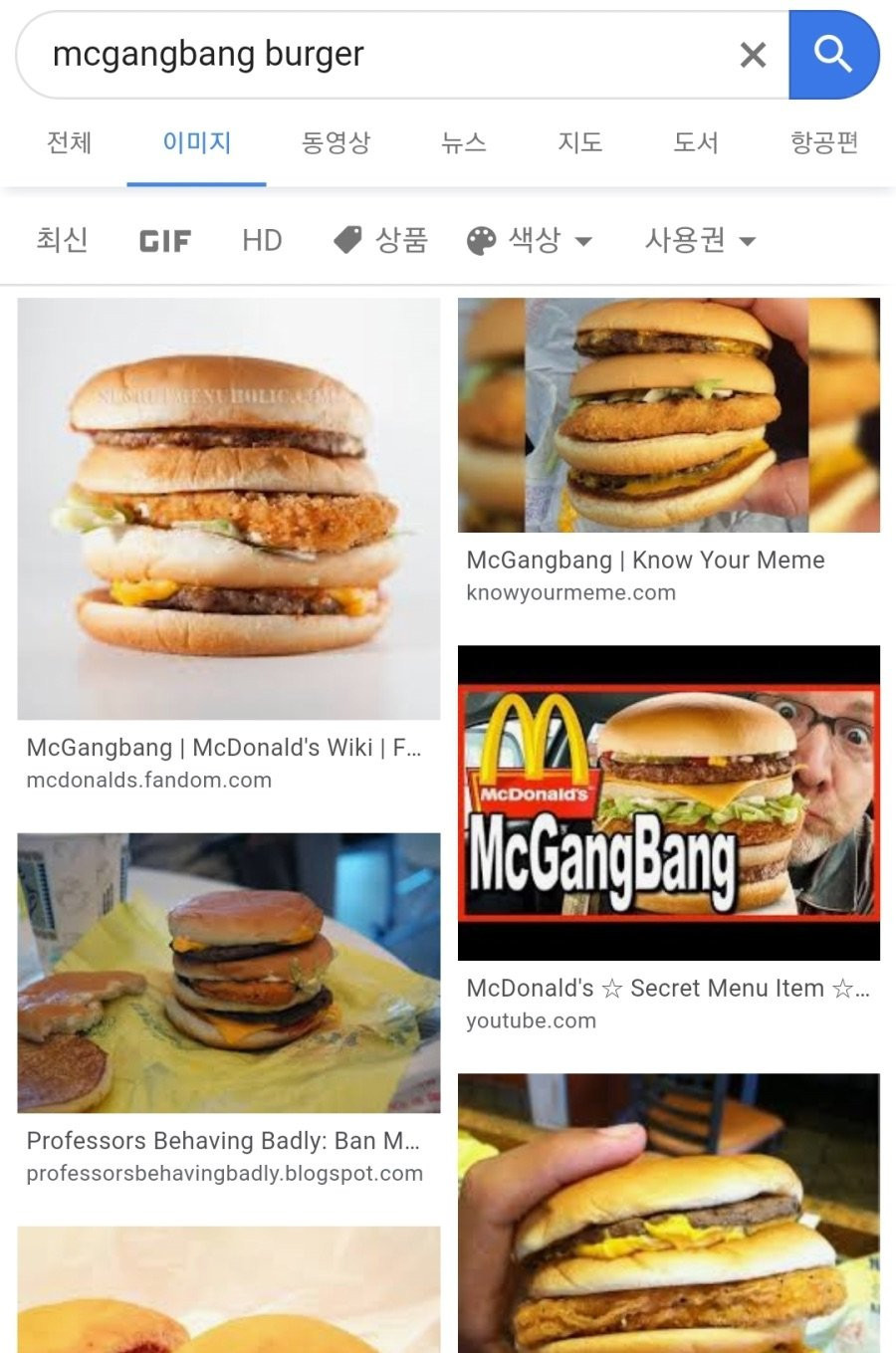Screen dimensions: 896x1353
Task: Filter results by GIF
Action: [164, 240]
